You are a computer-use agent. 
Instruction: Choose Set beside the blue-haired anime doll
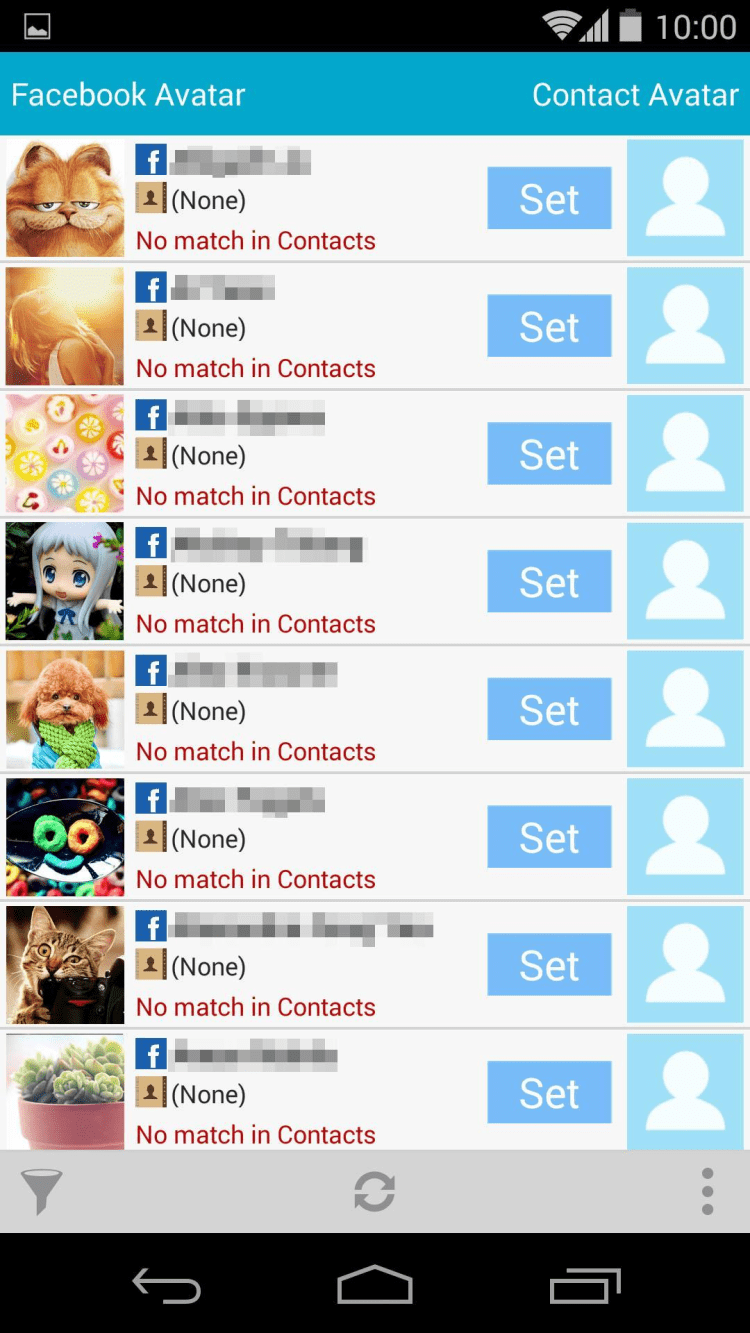point(549,582)
